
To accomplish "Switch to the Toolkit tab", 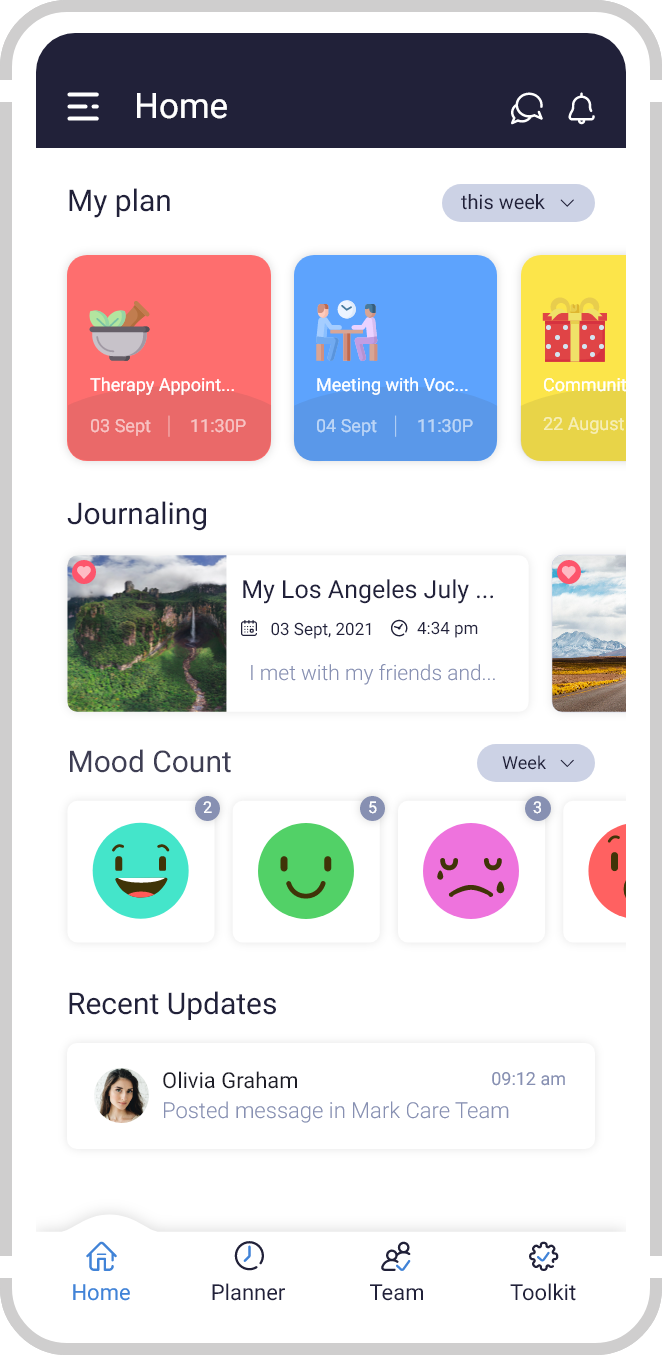I will [543, 1272].
